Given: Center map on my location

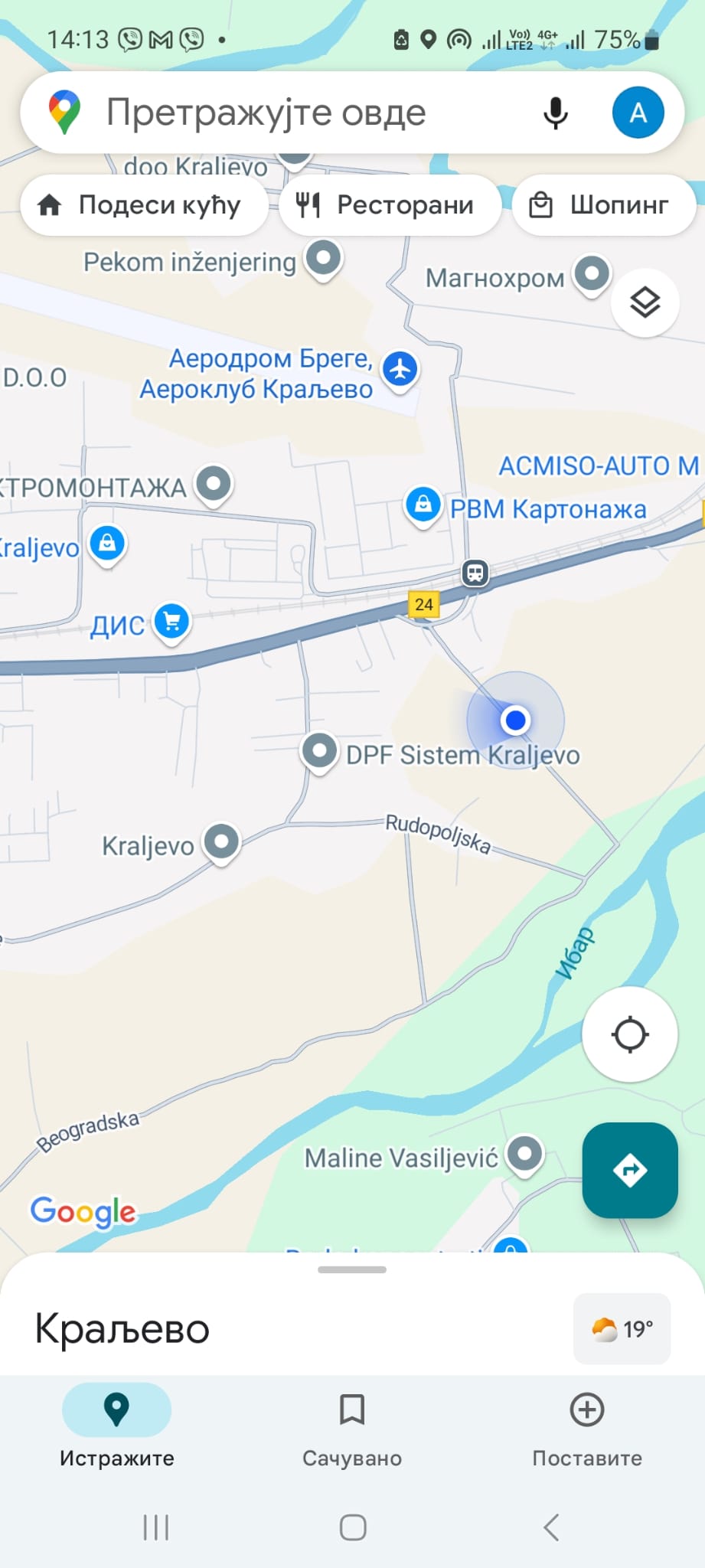Looking at the screenshot, I should pyautogui.click(x=629, y=1034).
